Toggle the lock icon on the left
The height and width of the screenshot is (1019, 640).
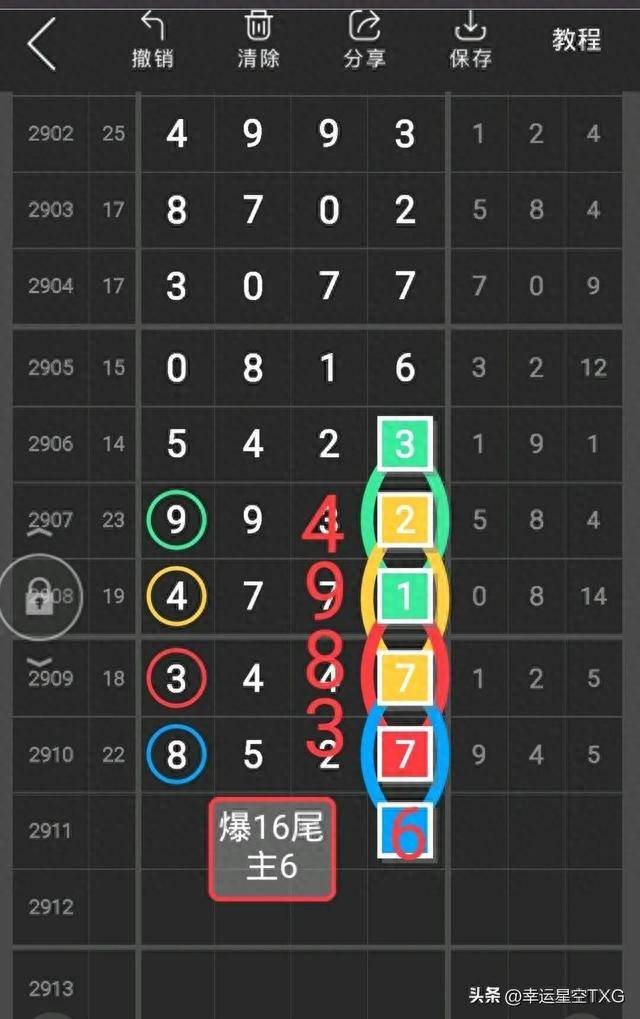point(38,598)
